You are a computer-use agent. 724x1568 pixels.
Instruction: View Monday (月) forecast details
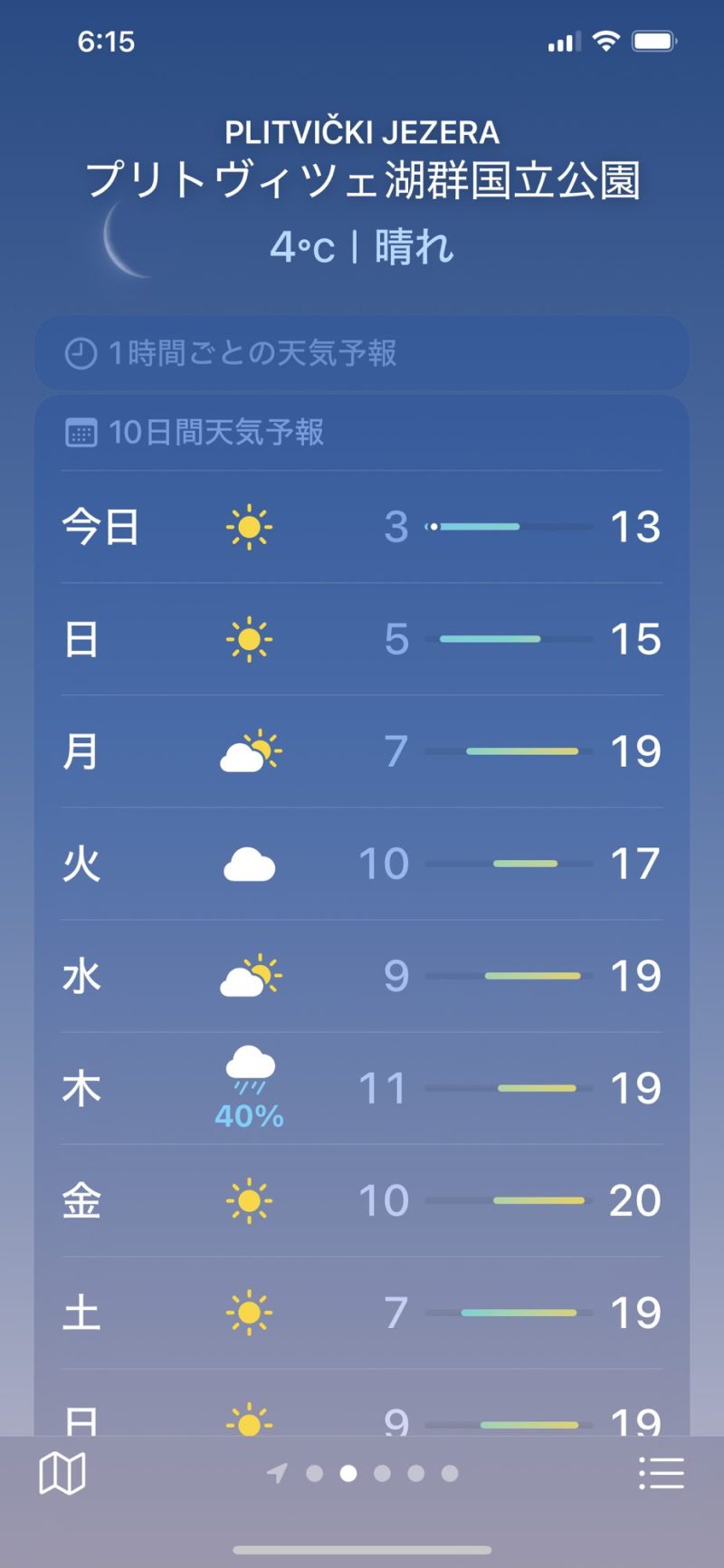(362, 751)
